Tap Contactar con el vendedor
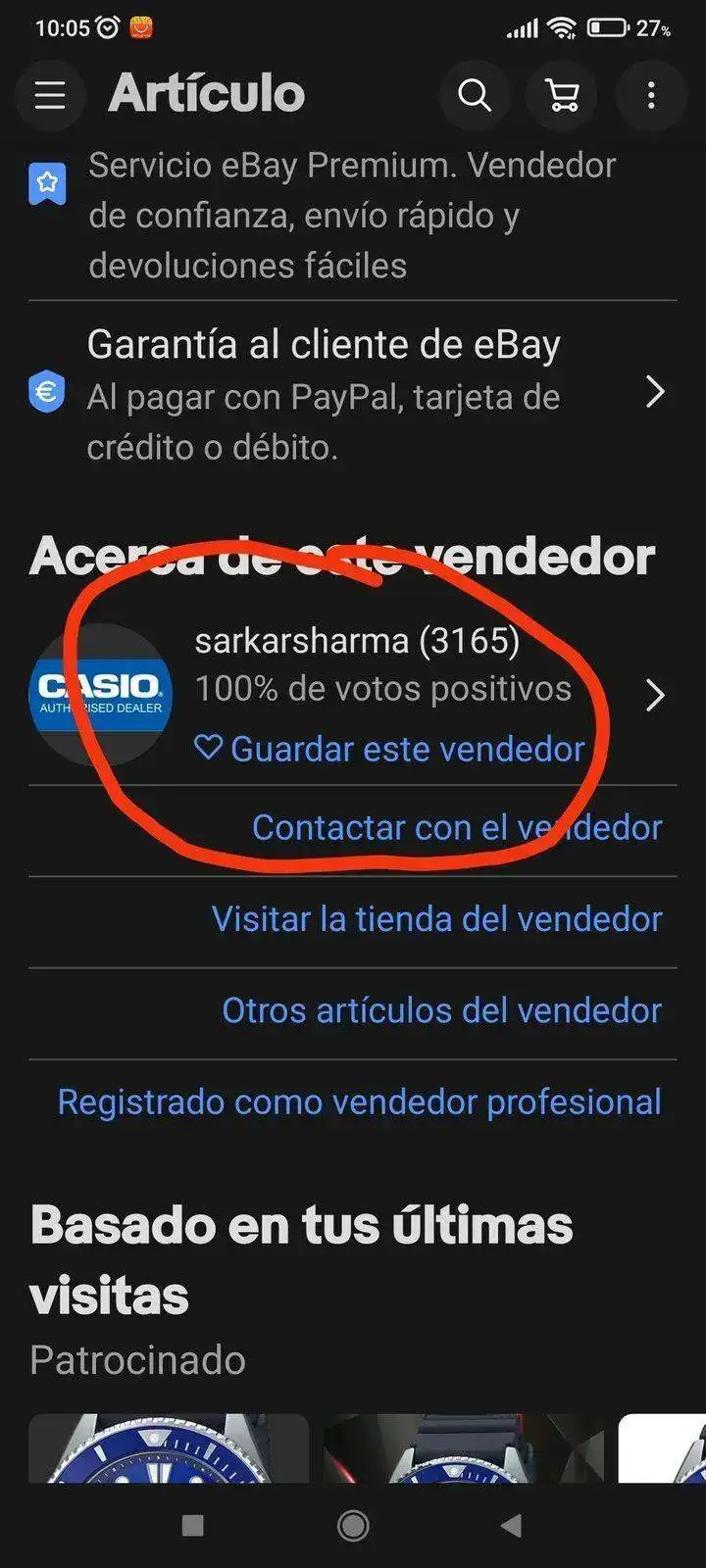 457,828
